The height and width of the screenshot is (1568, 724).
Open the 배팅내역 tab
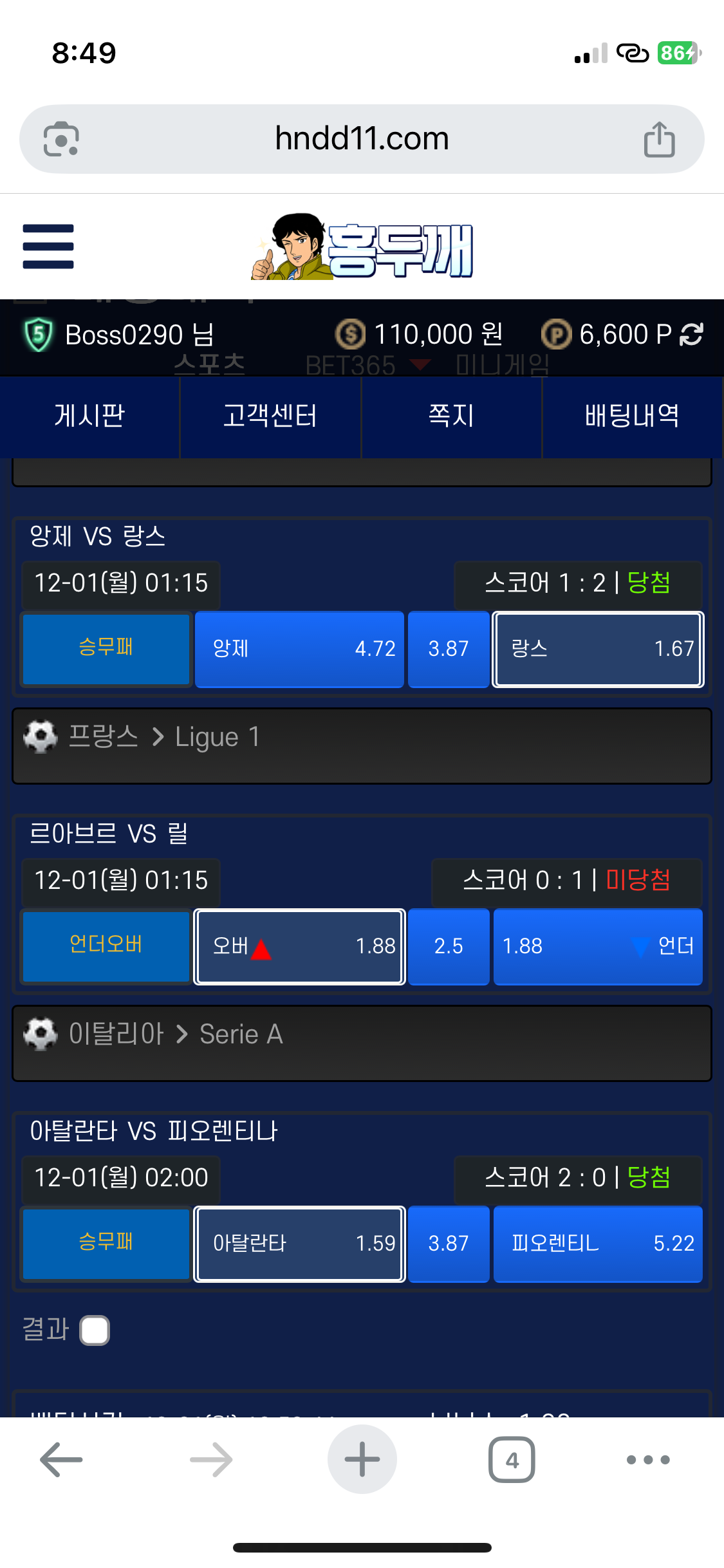coord(632,416)
